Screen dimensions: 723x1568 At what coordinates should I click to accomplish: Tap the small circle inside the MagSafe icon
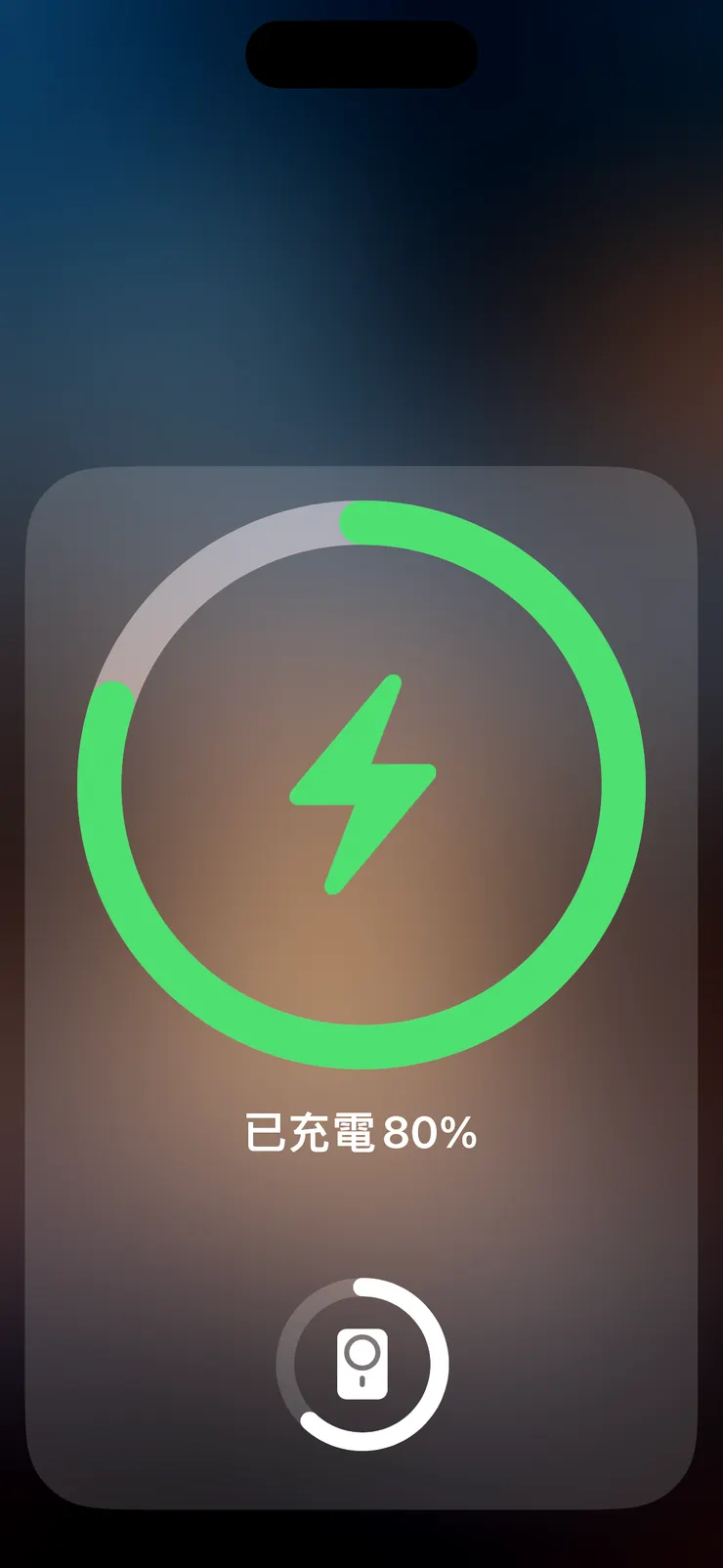click(x=362, y=1352)
